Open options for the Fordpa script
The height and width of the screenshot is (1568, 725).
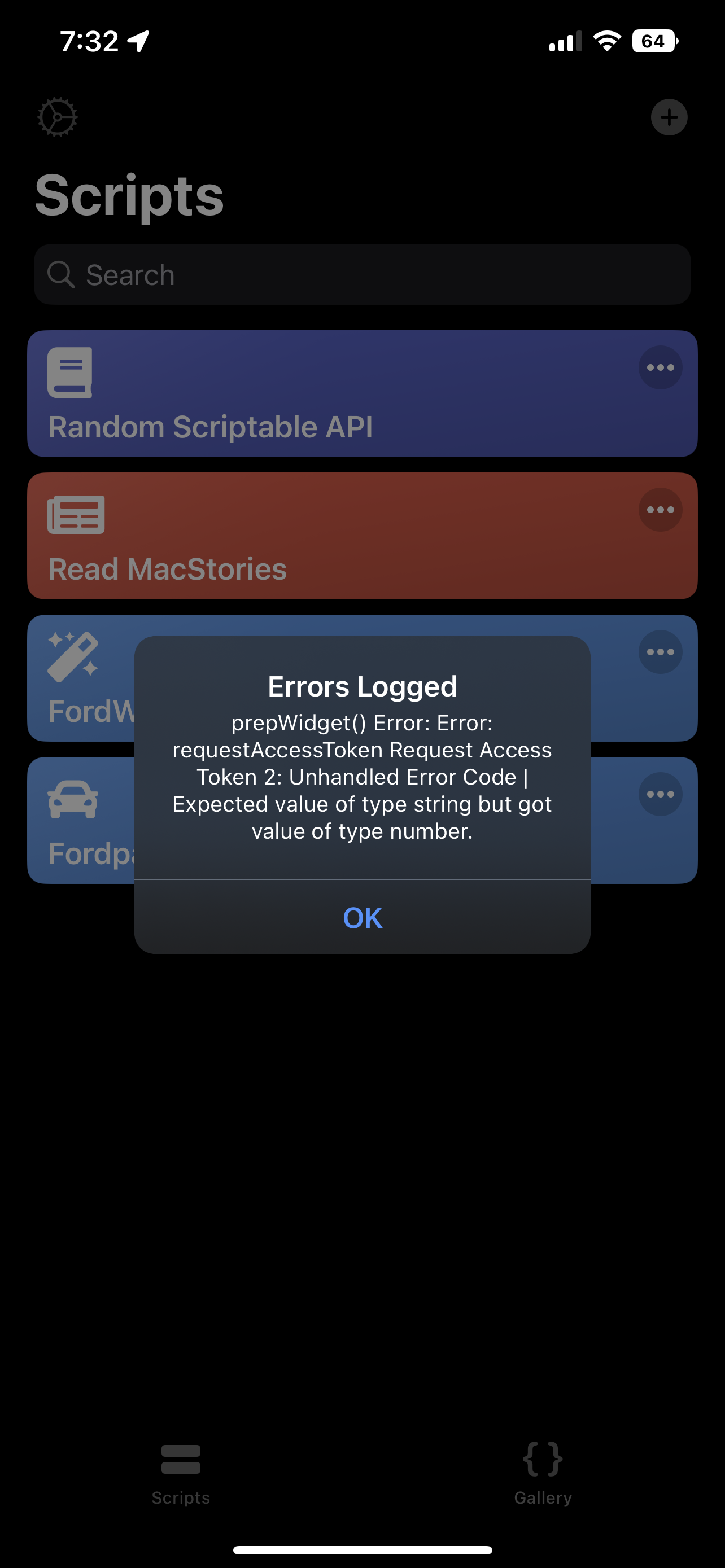[x=660, y=794]
